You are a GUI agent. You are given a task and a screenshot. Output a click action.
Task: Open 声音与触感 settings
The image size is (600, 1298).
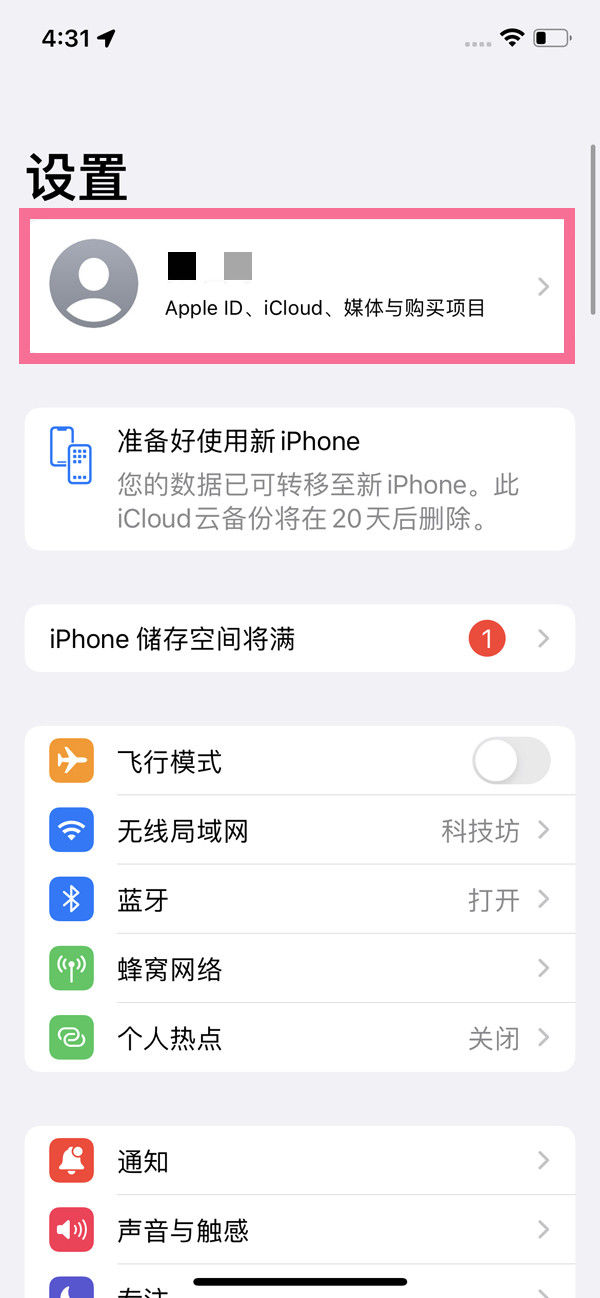[298, 1229]
